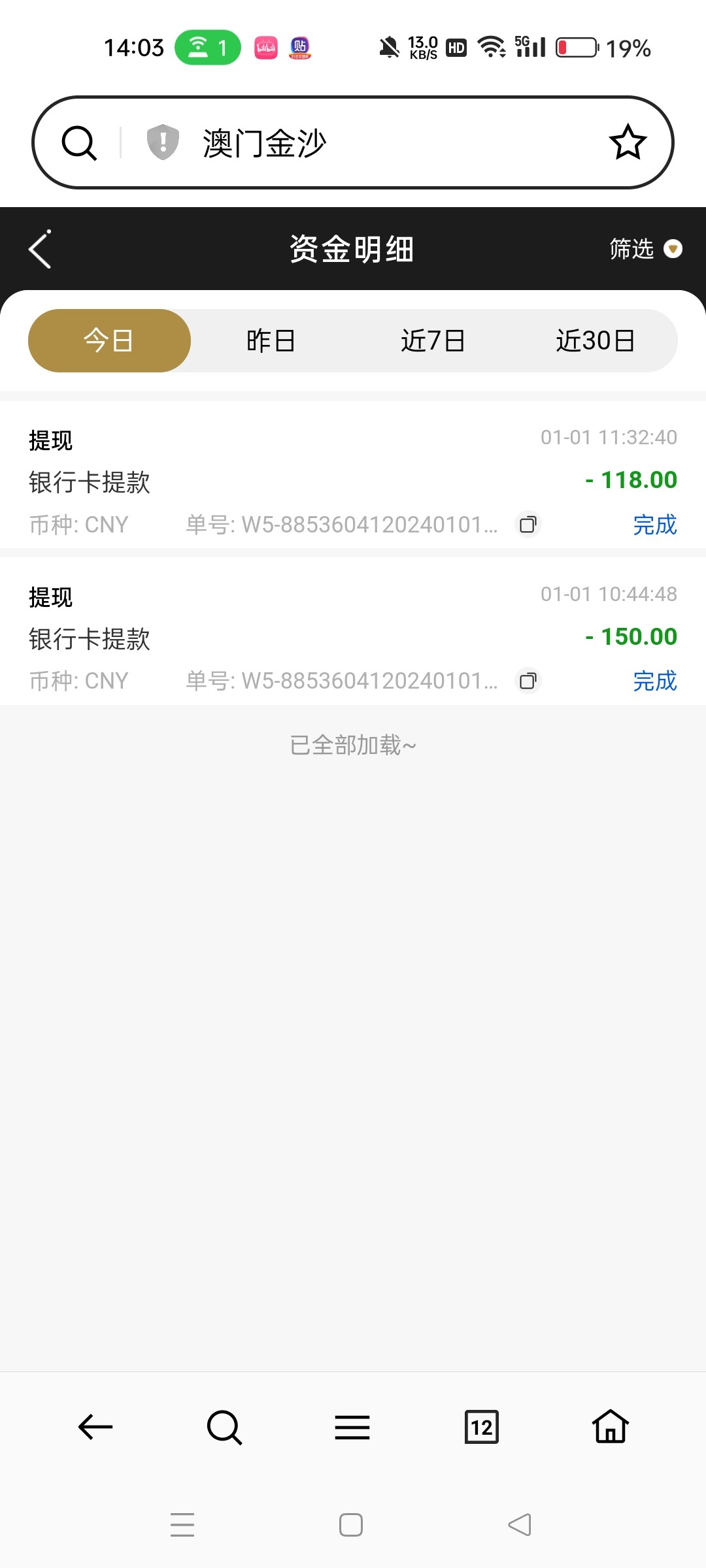Select the 今日 tab
Viewport: 706px width, 1568px height.
[x=109, y=340]
